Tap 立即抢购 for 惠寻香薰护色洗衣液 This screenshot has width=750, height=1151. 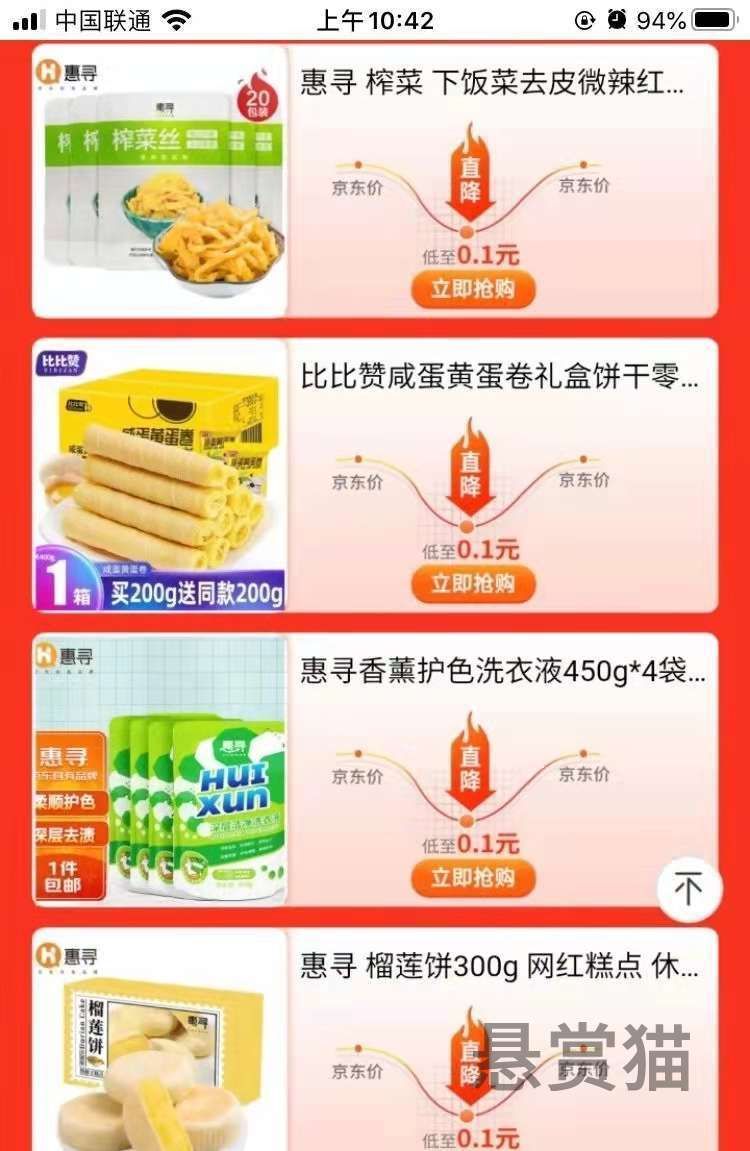tap(472, 878)
